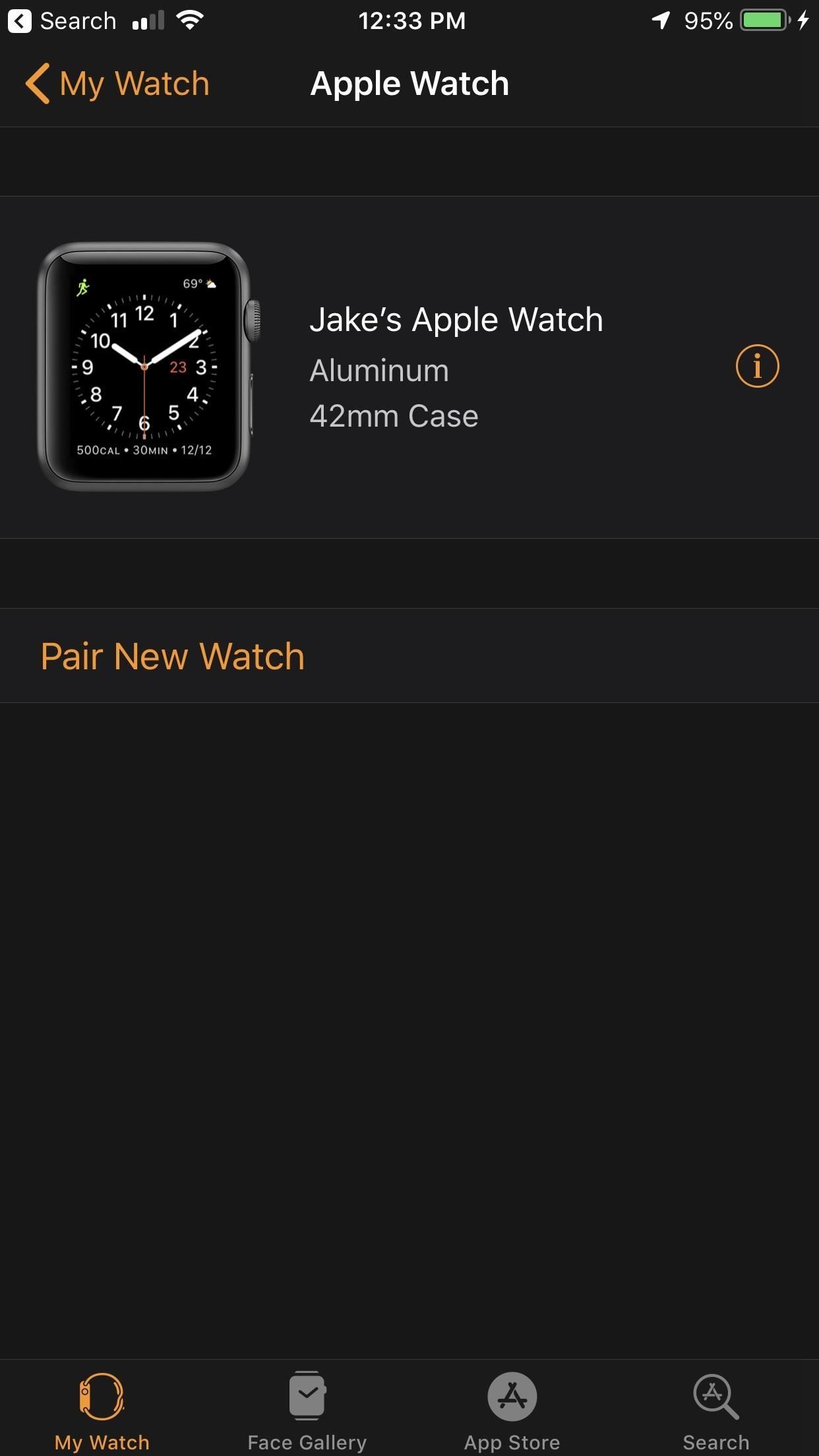The height and width of the screenshot is (1456, 819).
Task: Select the My Watch tab
Action: point(102,1410)
